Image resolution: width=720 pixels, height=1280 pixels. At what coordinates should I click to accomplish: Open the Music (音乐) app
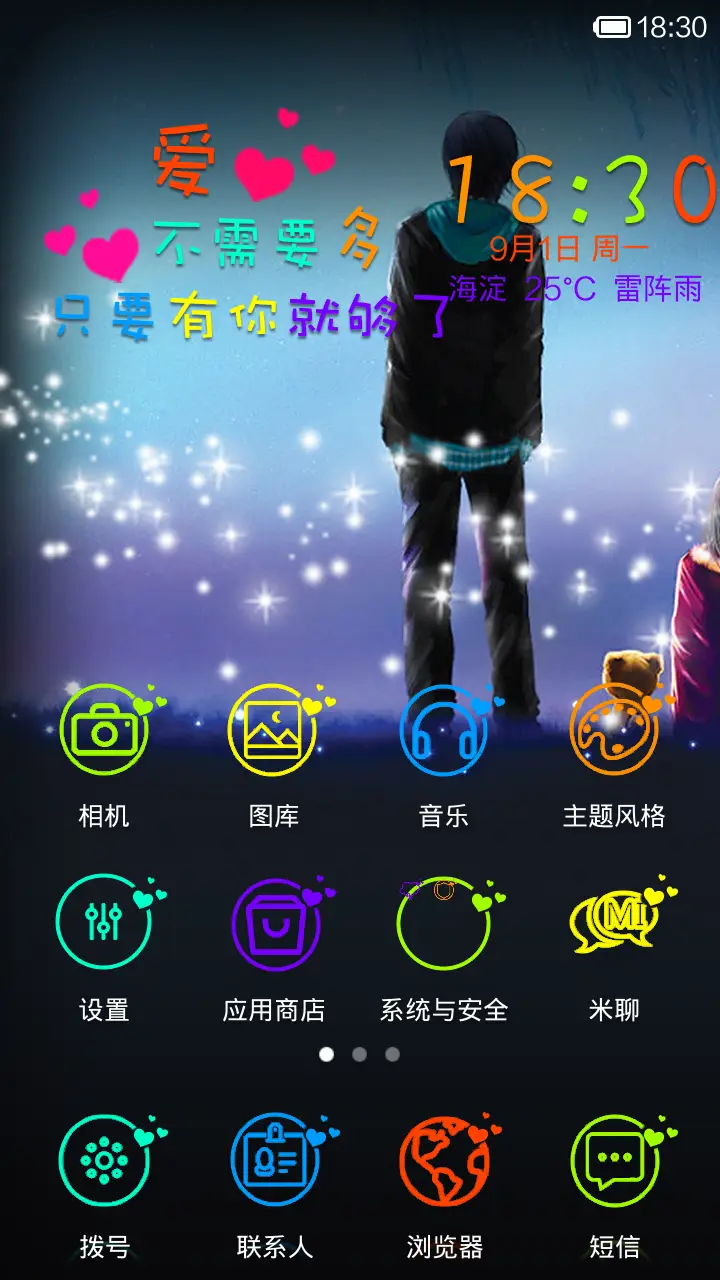[443, 732]
